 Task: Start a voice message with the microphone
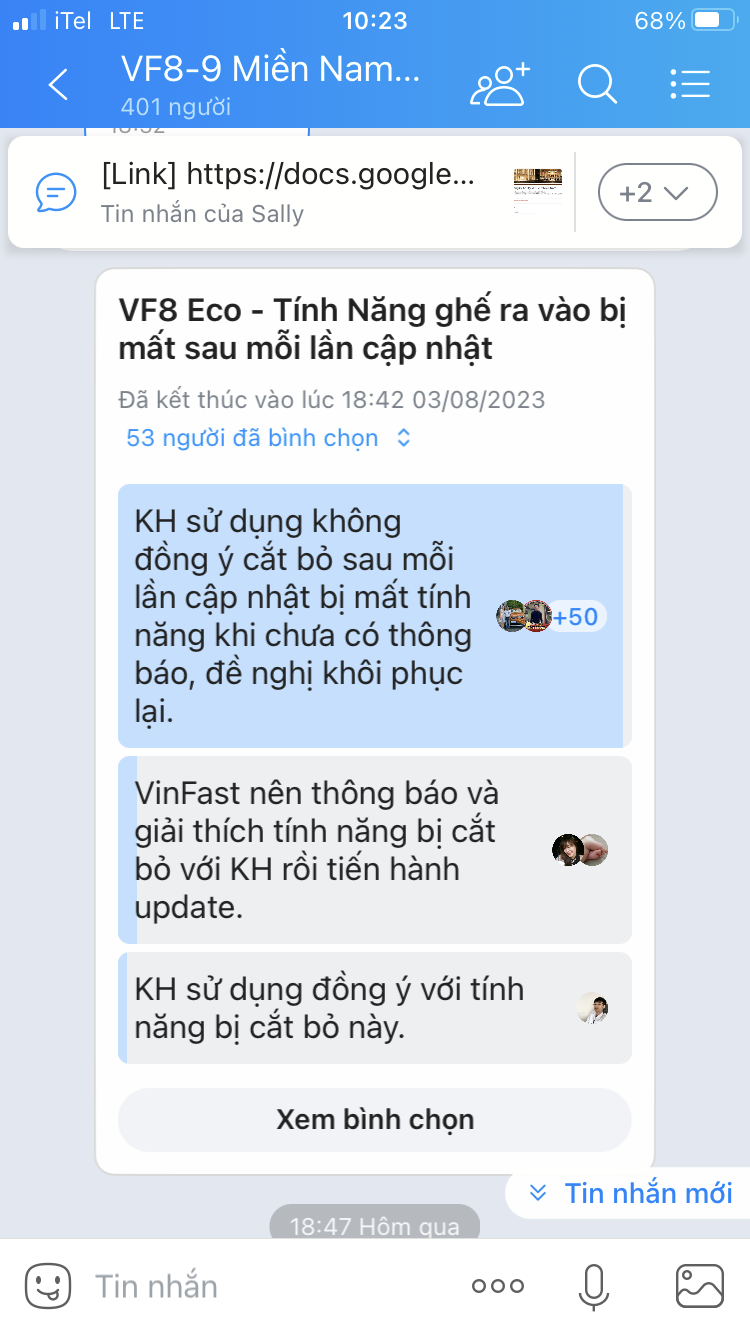click(596, 1287)
